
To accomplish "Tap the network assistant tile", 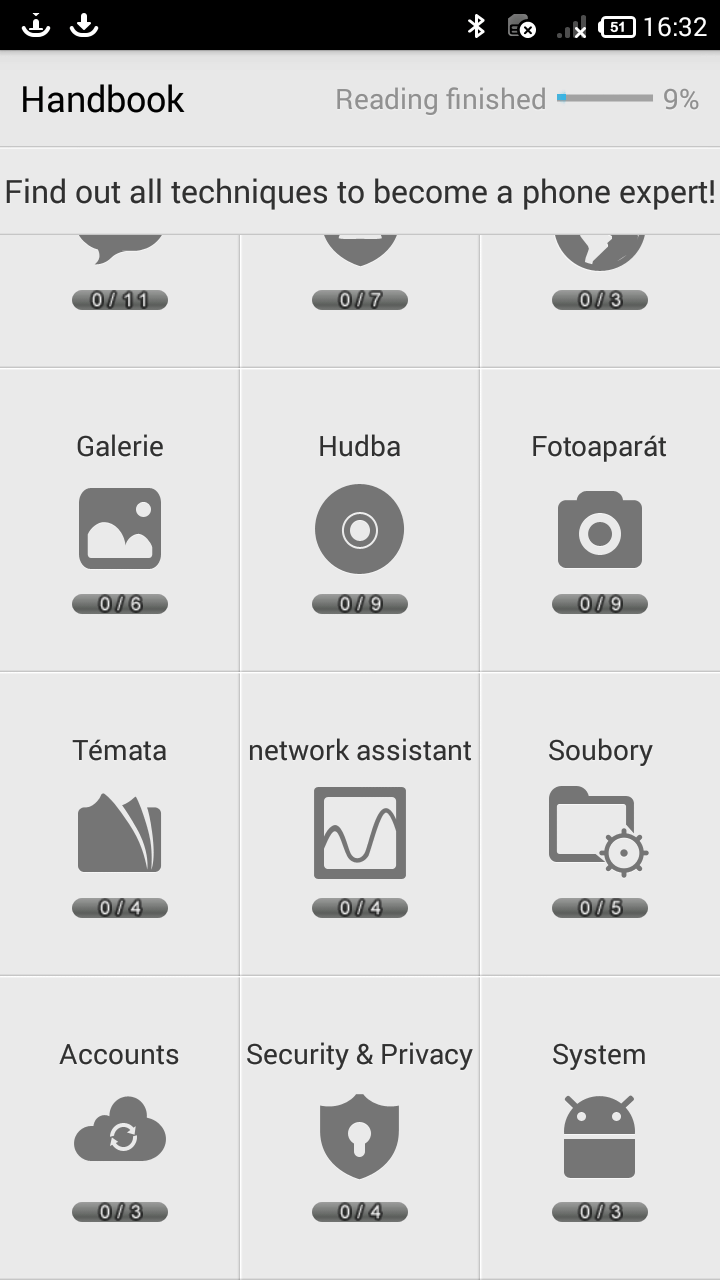I will (359, 824).
